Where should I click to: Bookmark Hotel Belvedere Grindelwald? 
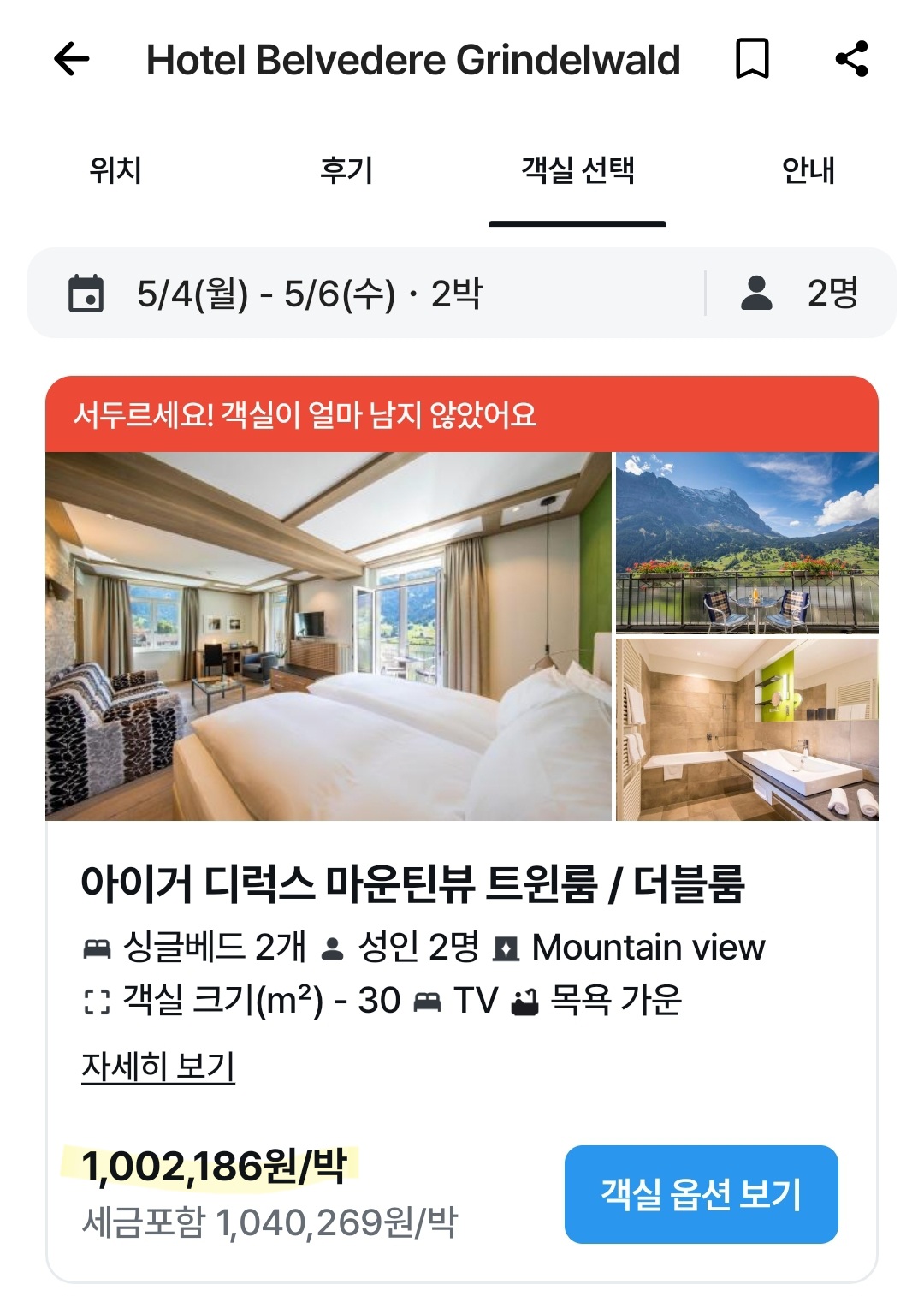[752, 59]
